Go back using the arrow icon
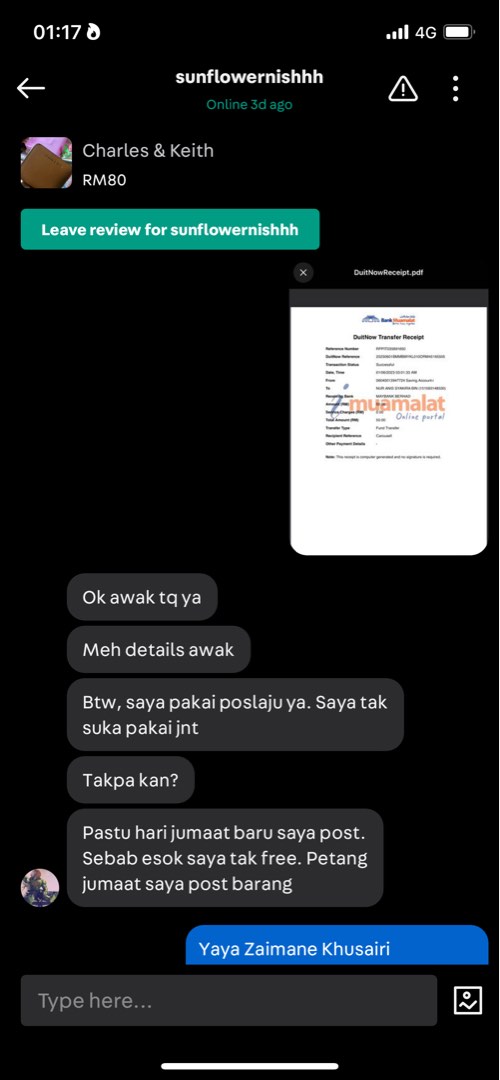The width and height of the screenshot is (500, 1080). pos(31,88)
